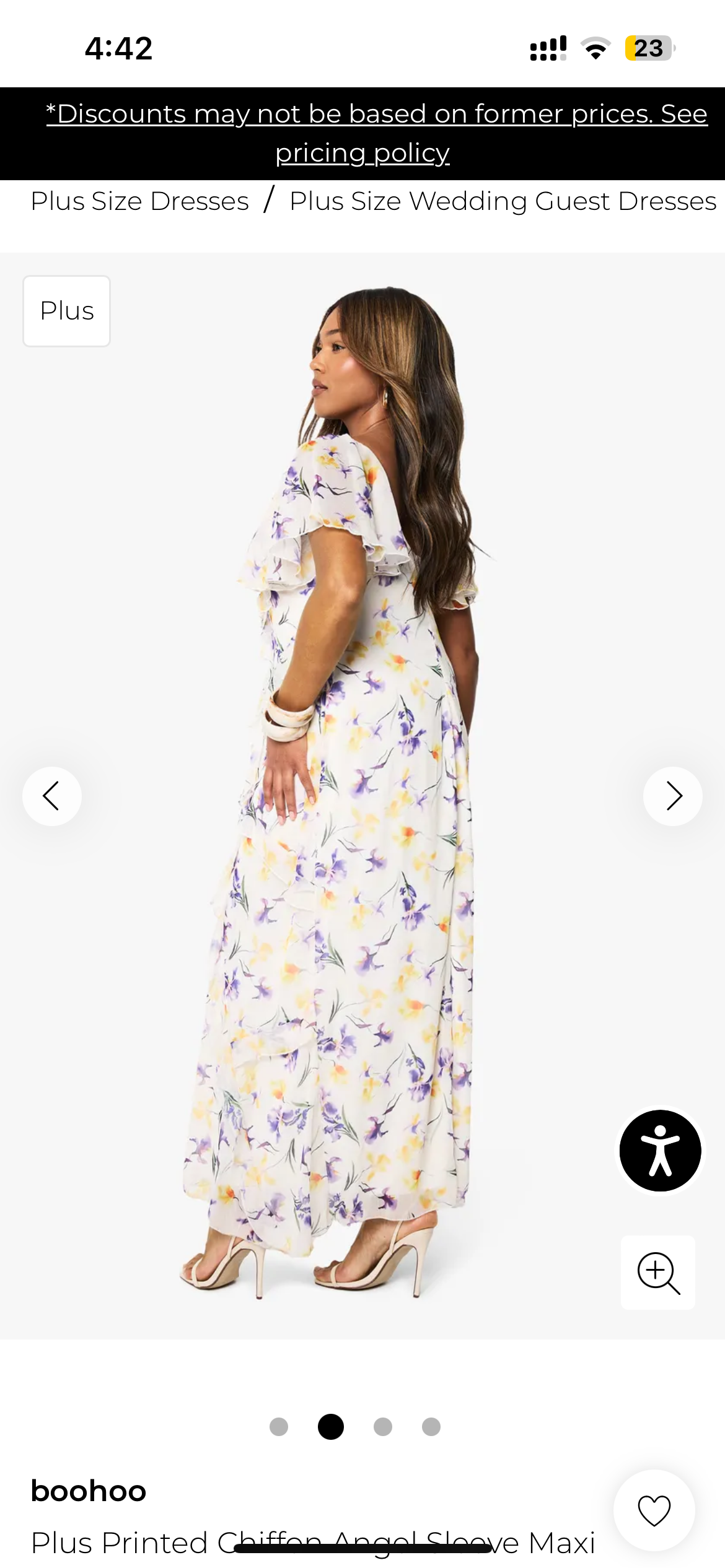Show the previous product image
Image resolution: width=725 pixels, height=1568 pixels.
click(52, 796)
